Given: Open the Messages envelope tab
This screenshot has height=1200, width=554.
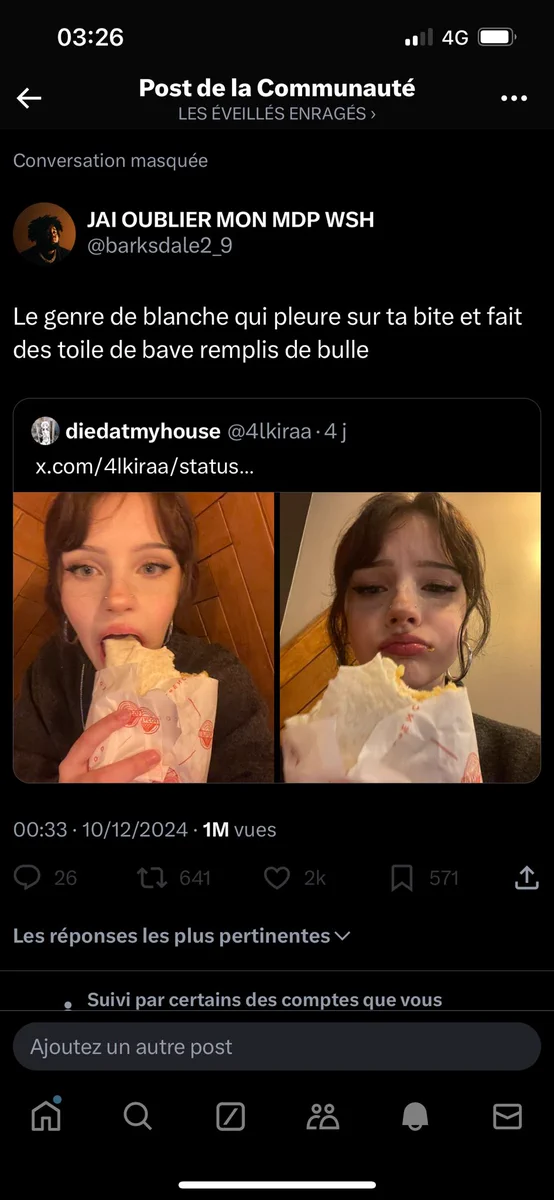Looking at the screenshot, I should pos(508,1116).
